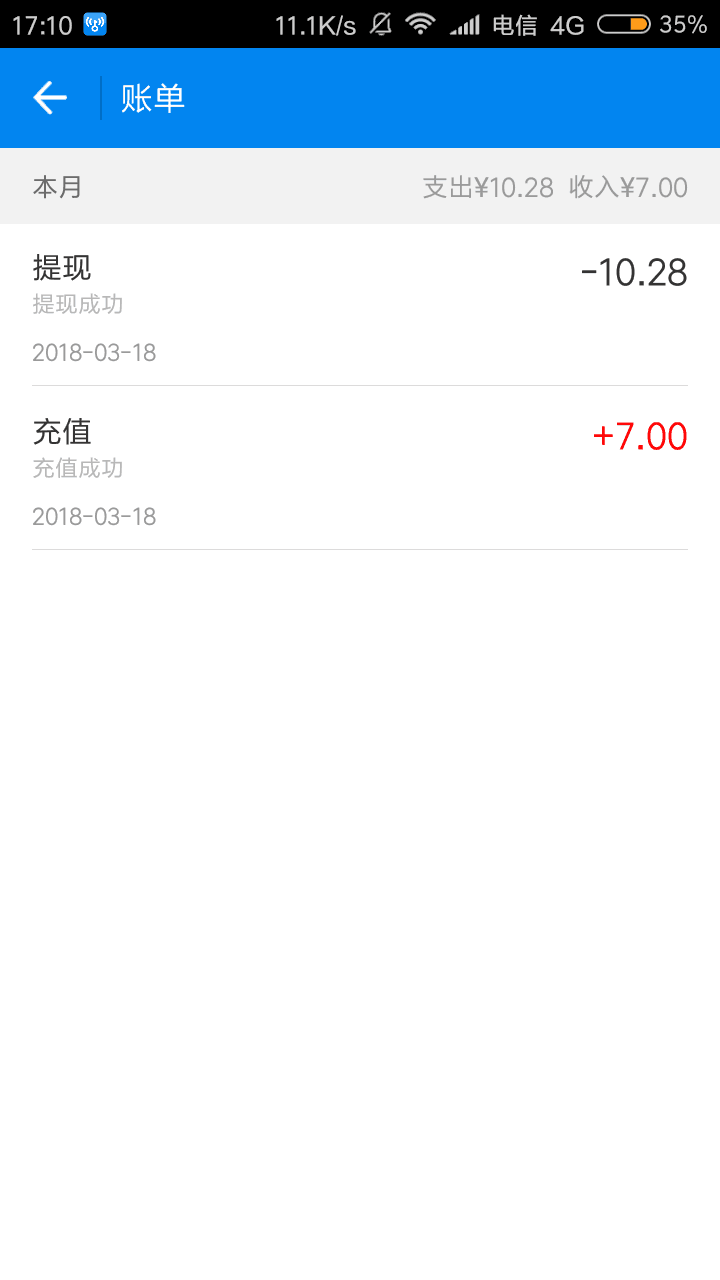Select the 账单 page title
Viewport: 720px width, 1280px height.
[x=150, y=97]
